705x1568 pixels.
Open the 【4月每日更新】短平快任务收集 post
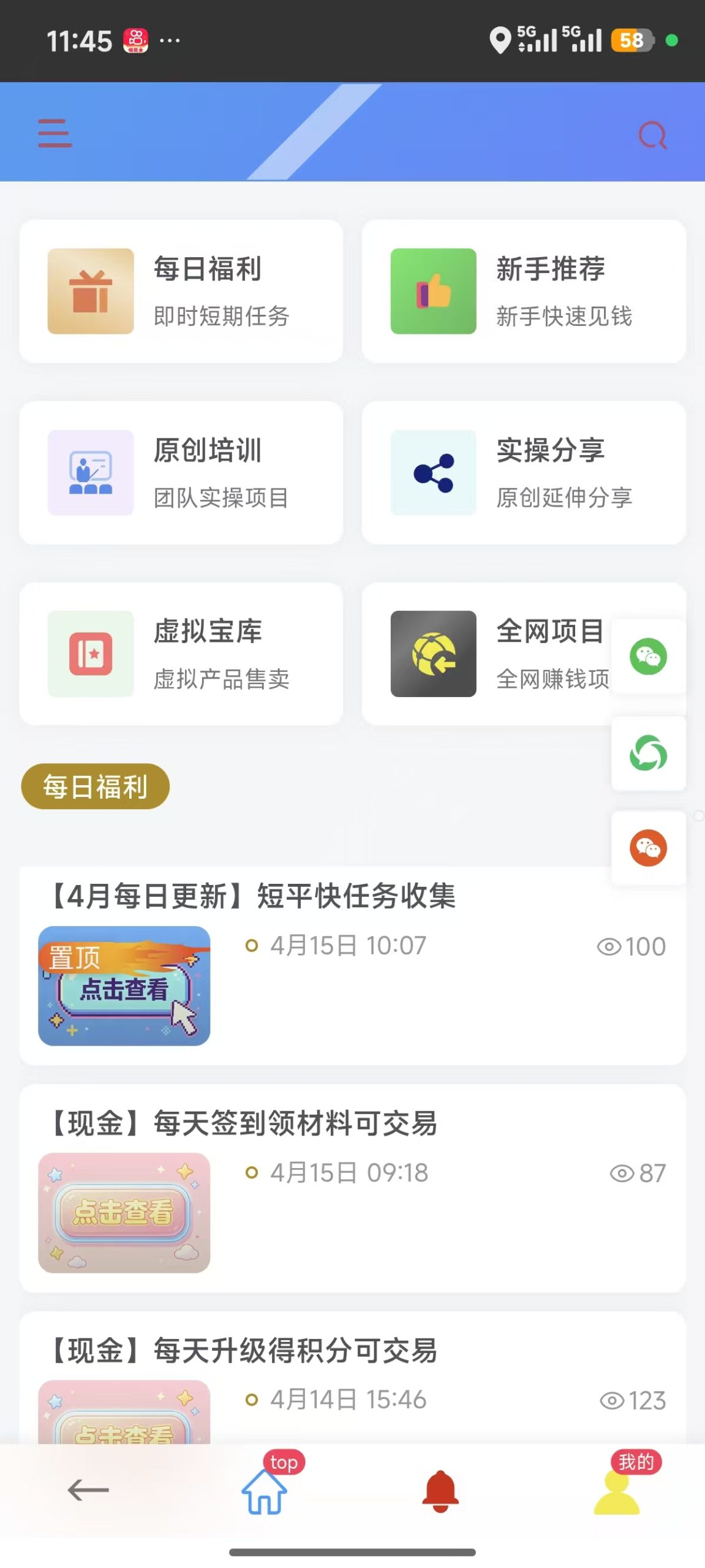(x=254, y=897)
